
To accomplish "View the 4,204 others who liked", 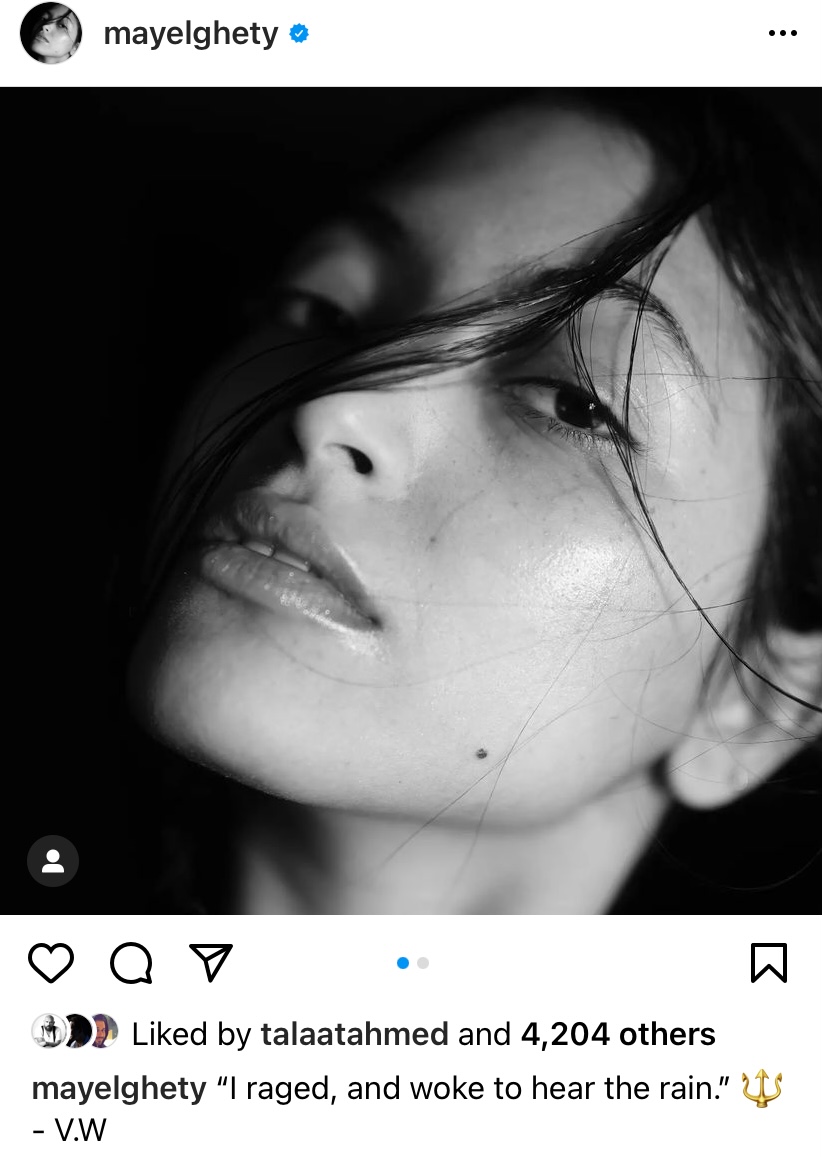I will [618, 1034].
